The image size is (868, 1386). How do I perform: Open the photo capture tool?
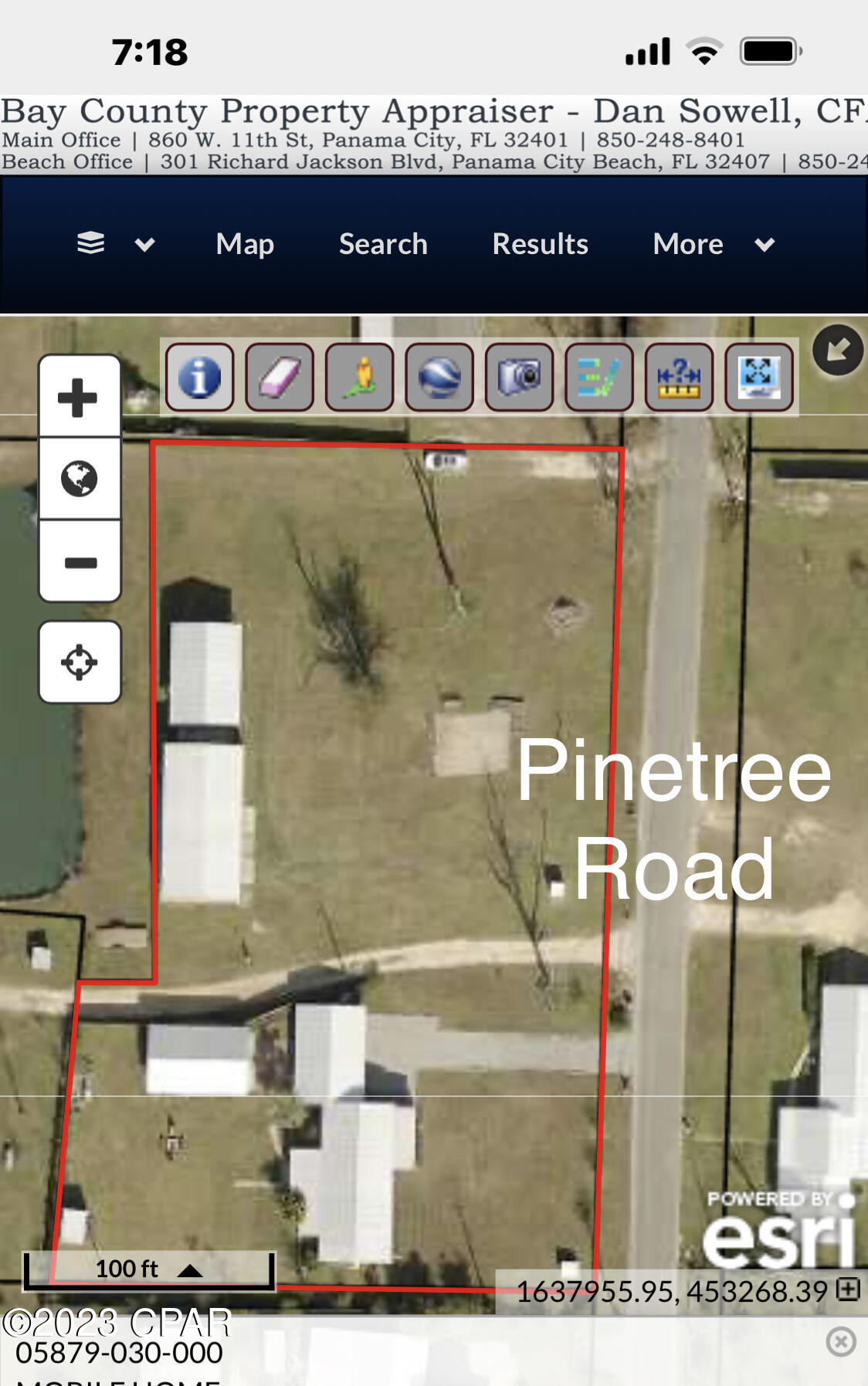(520, 379)
